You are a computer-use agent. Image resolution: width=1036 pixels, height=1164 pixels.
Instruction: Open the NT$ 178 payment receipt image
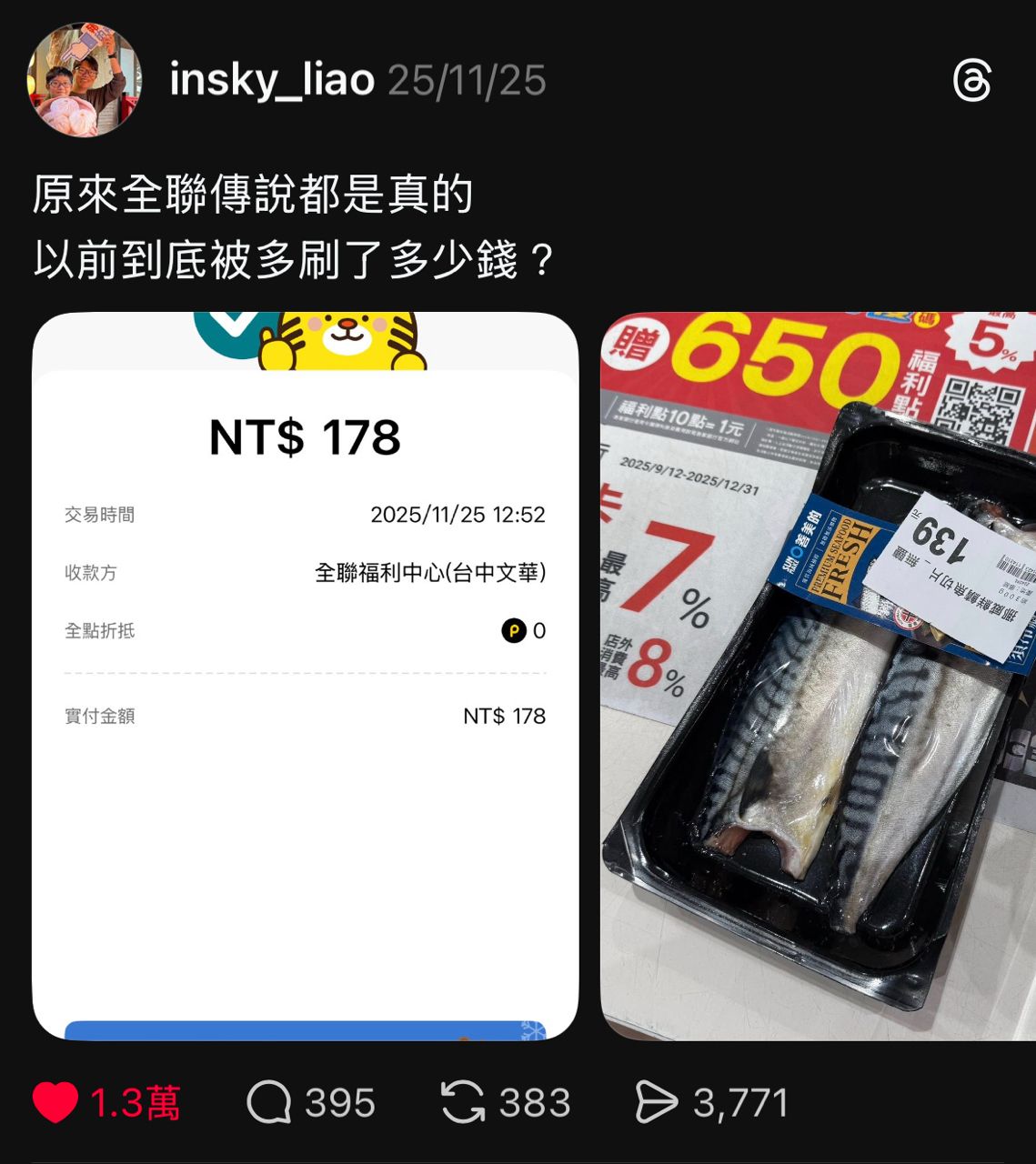click(306, 676)
